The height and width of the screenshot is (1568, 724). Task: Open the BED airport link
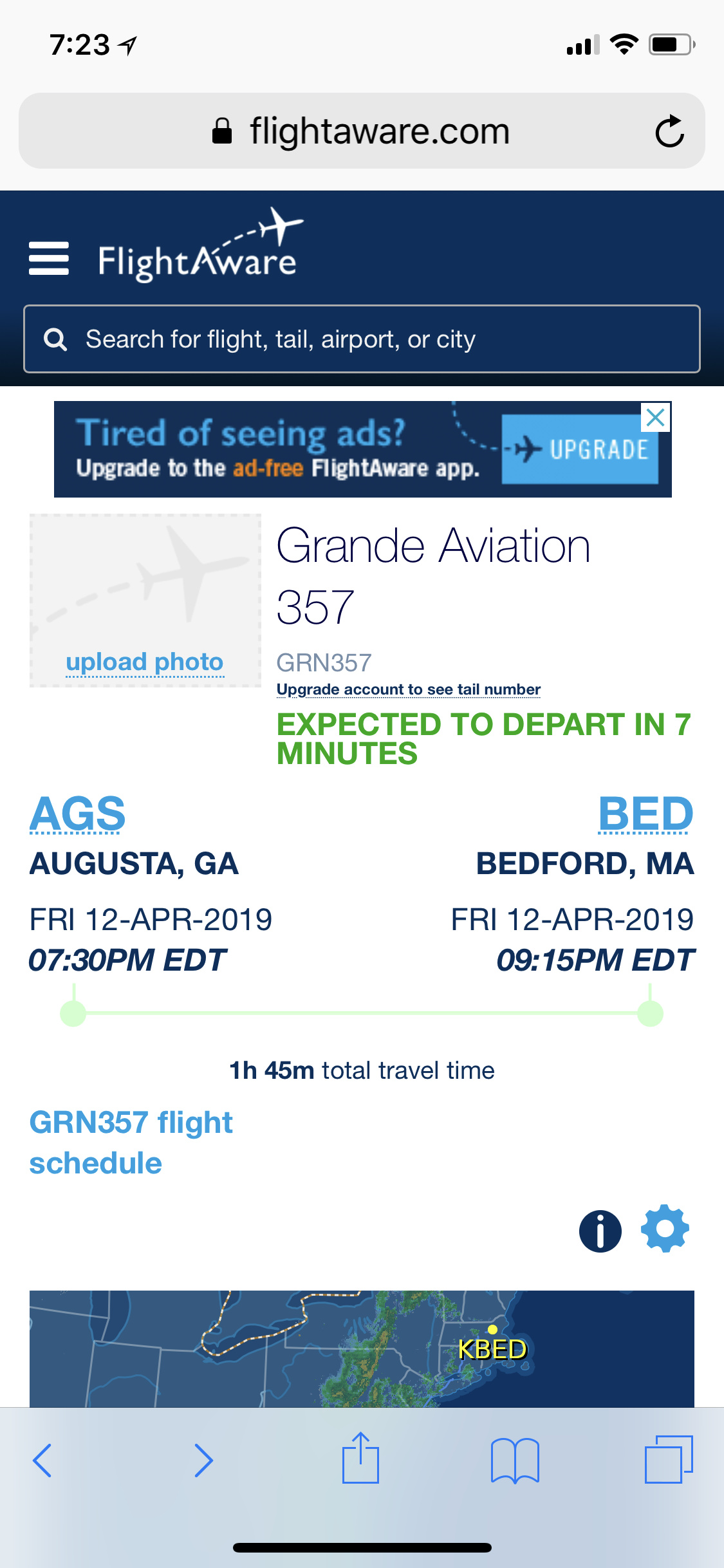coord(645,814)
